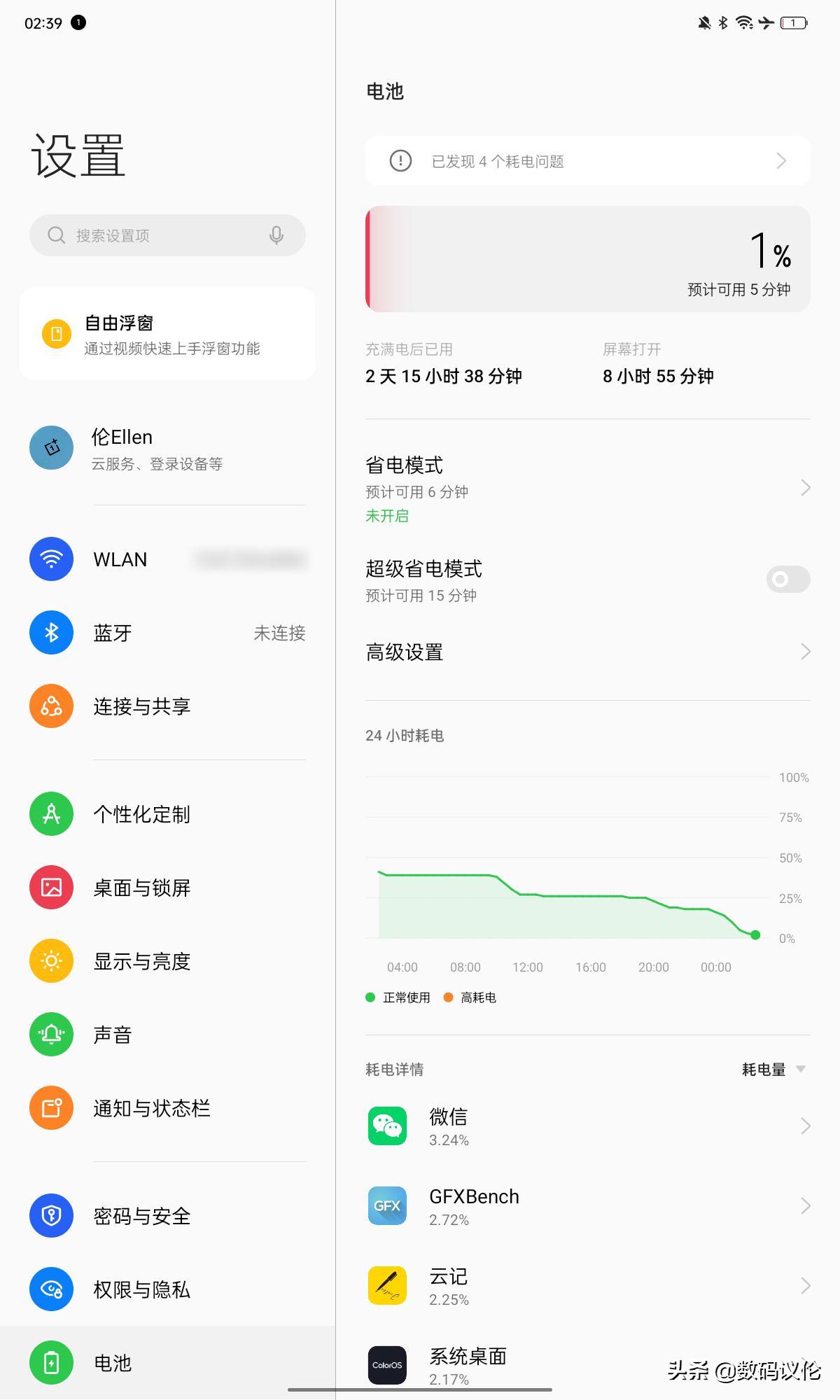Open the WLAN settings icon

point(50,559)
